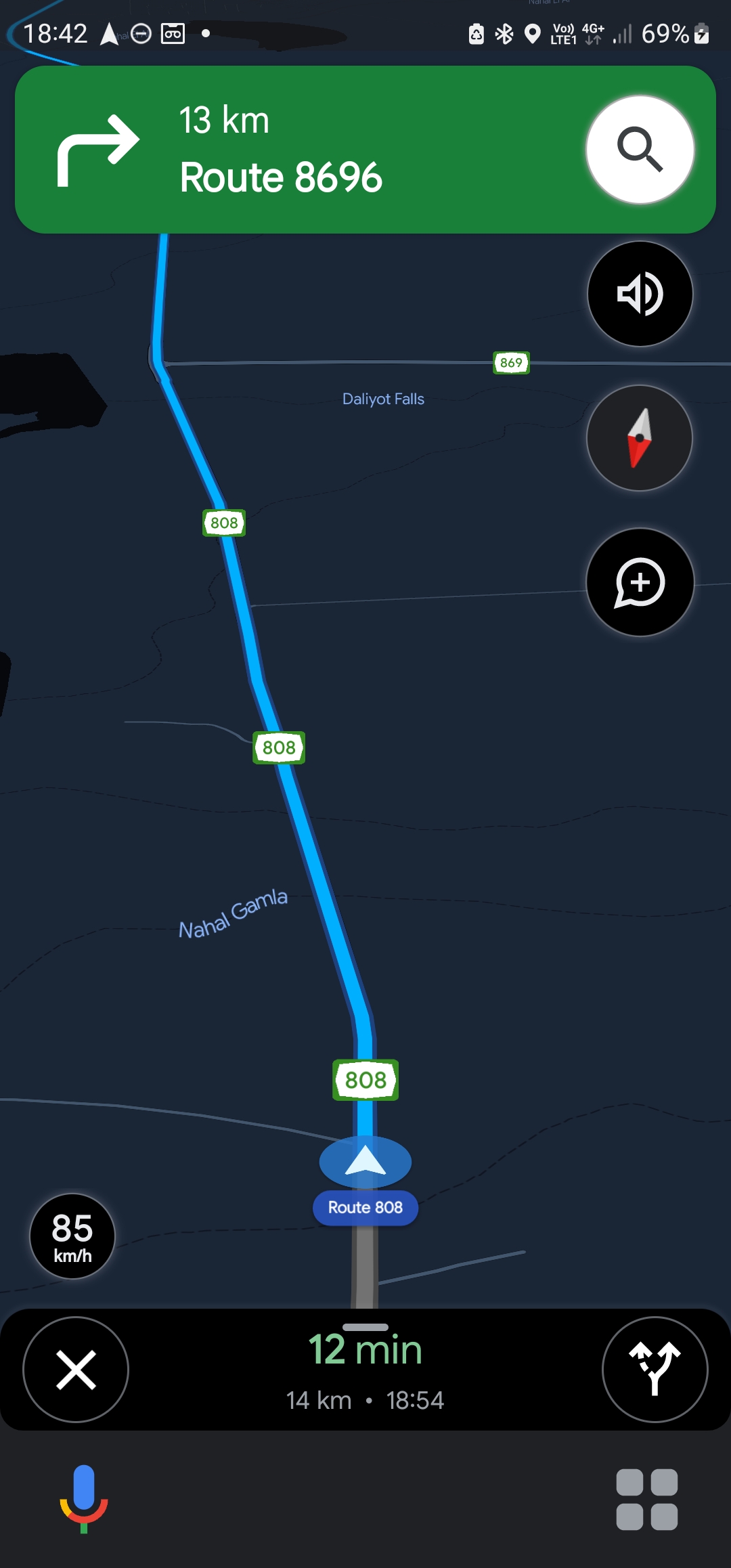Activate Google Assistant microphone
The image size is (731, 1568).
[x=84, y=1498]
